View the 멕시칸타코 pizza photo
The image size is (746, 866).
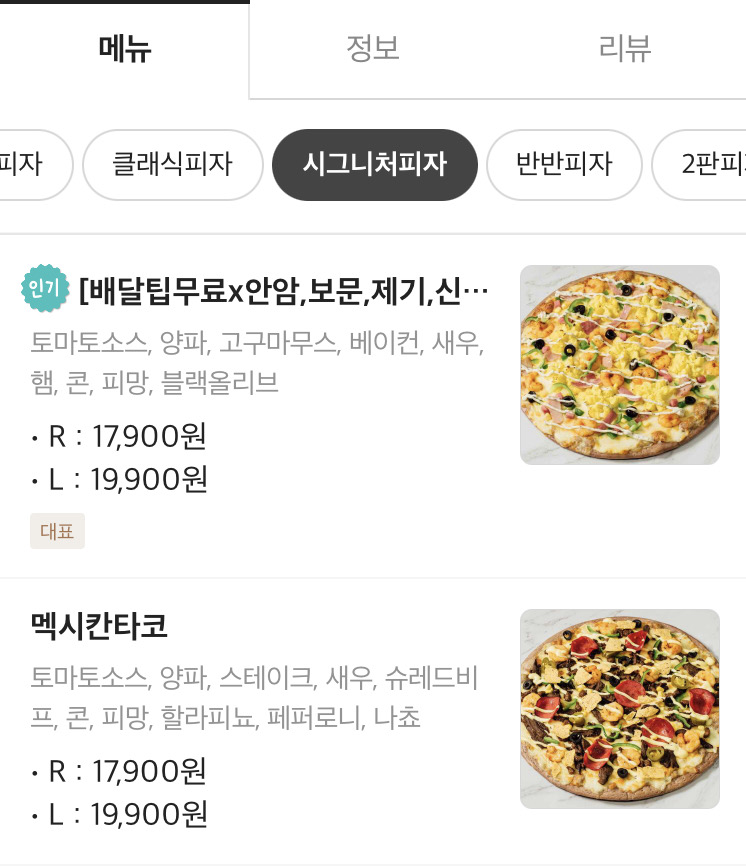(619, 708)
